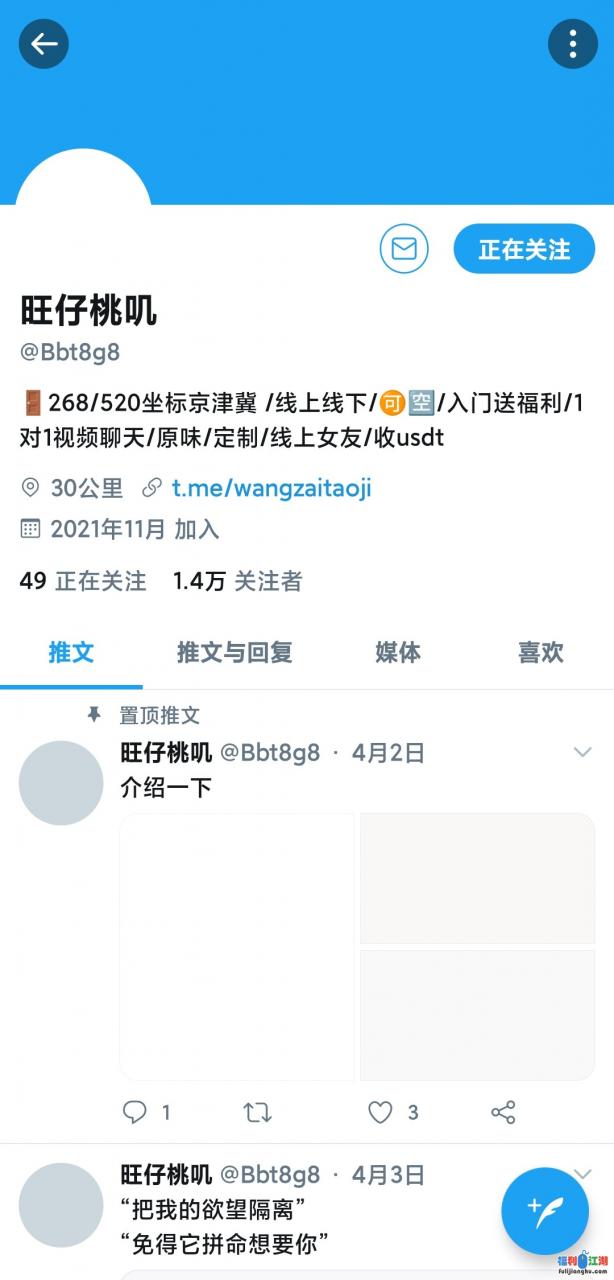Retweet the 介绍一下 tweet
This screenshot has width=614, height=1280.
coord(257,1112)
